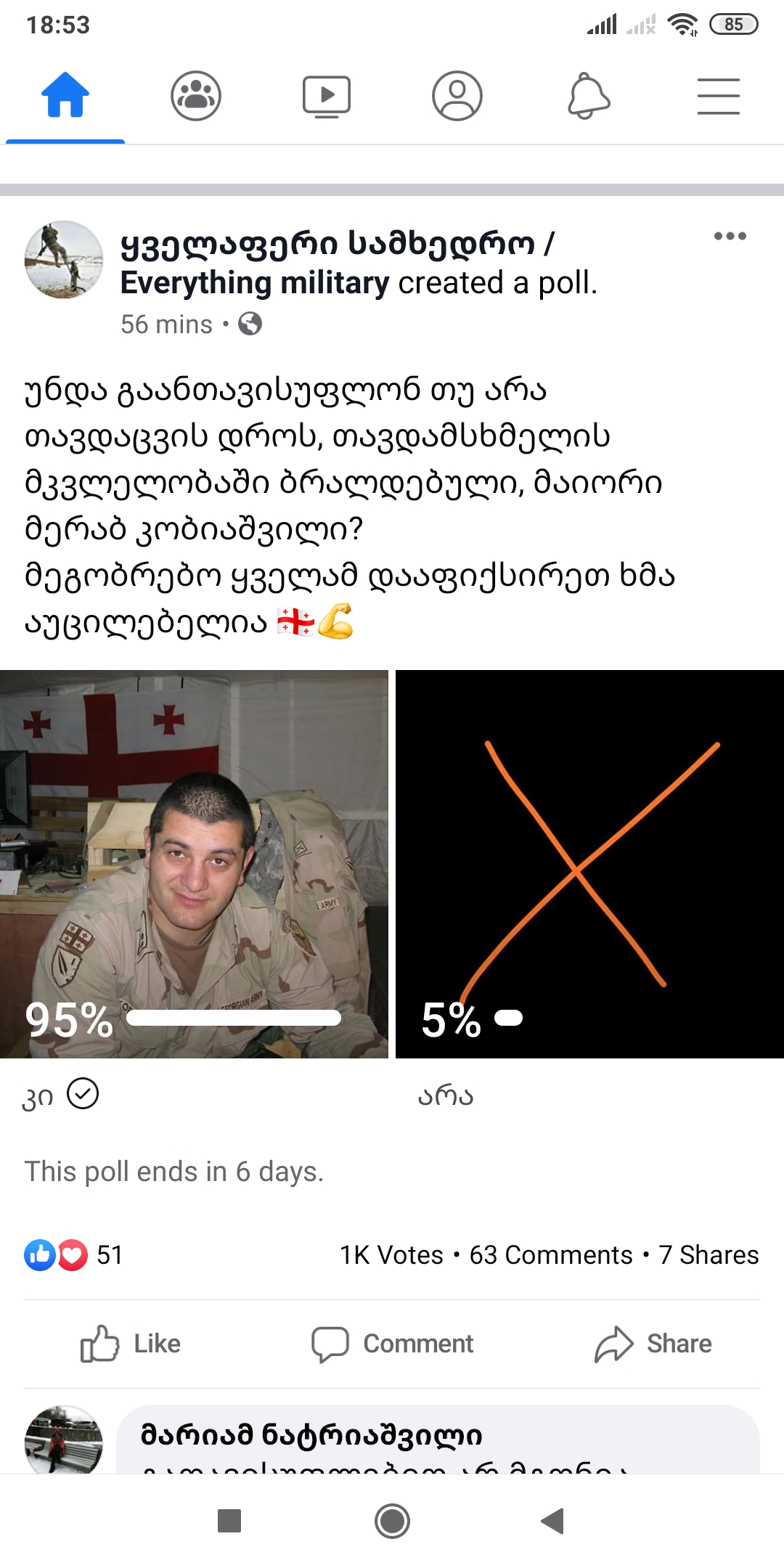
Task: Open მარიამ ნატრიაშვილი's profile from the comment
Action: pyautogui.click(x=311, y=1435)
